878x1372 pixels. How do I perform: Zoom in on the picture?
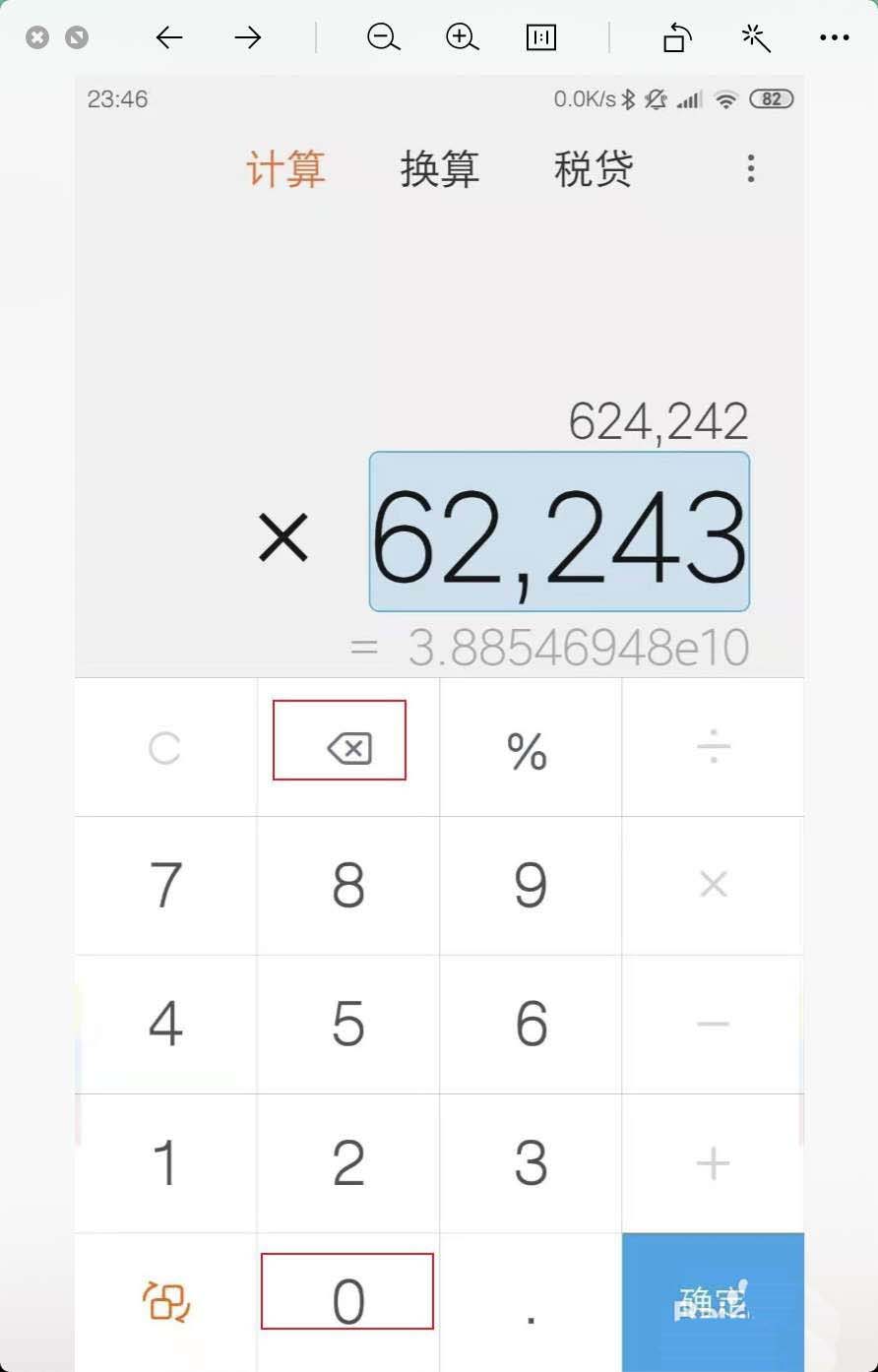(x=462, y=38)
